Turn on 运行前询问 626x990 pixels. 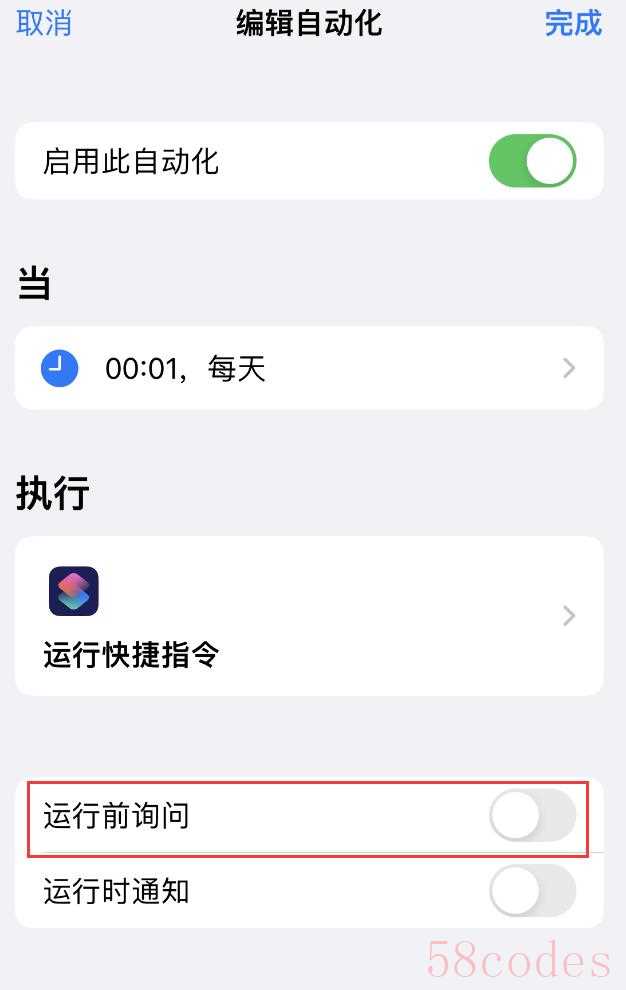tap(532, 817)
